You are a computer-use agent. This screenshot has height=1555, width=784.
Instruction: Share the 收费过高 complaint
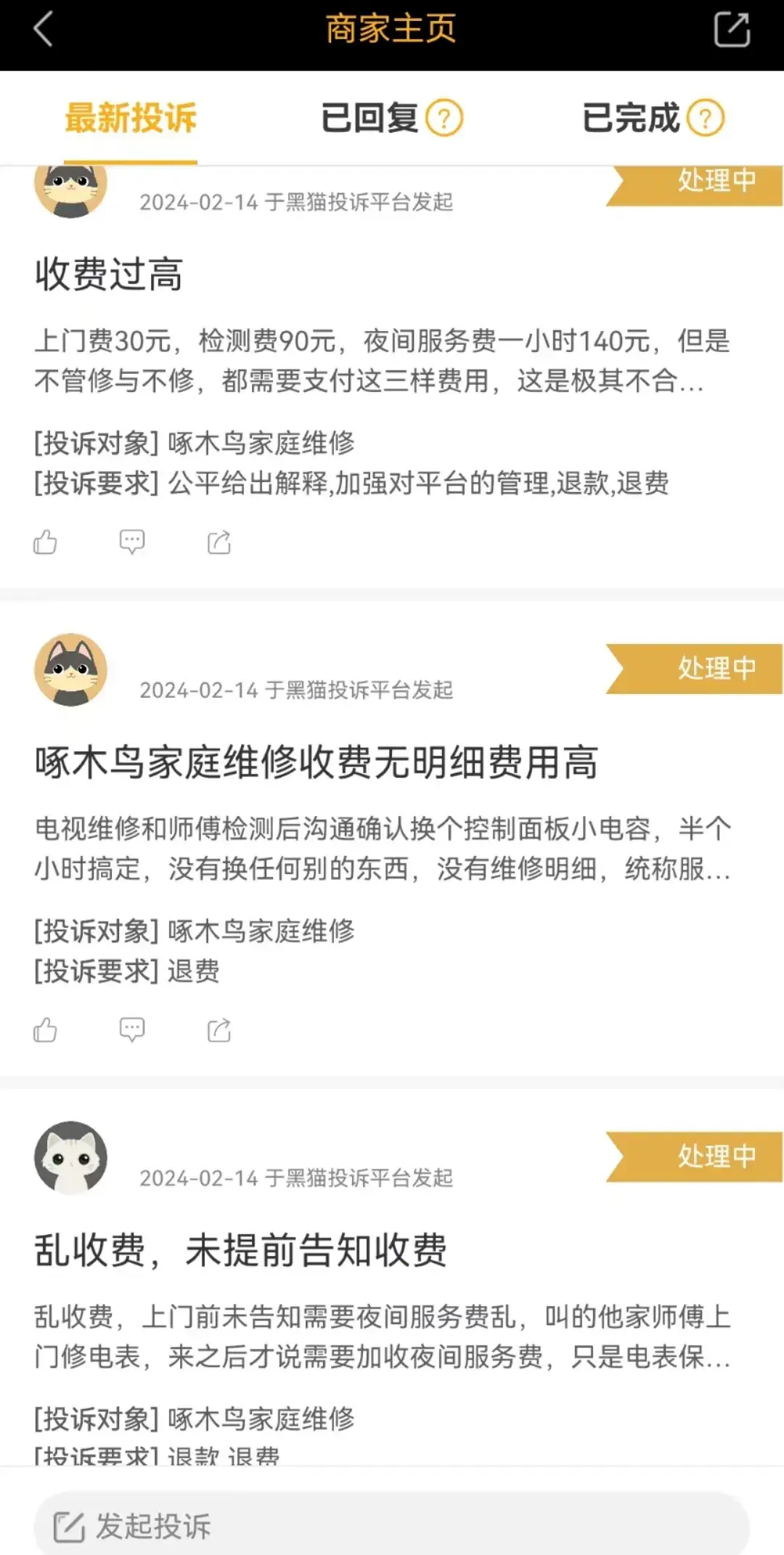[x=219, y=542]
